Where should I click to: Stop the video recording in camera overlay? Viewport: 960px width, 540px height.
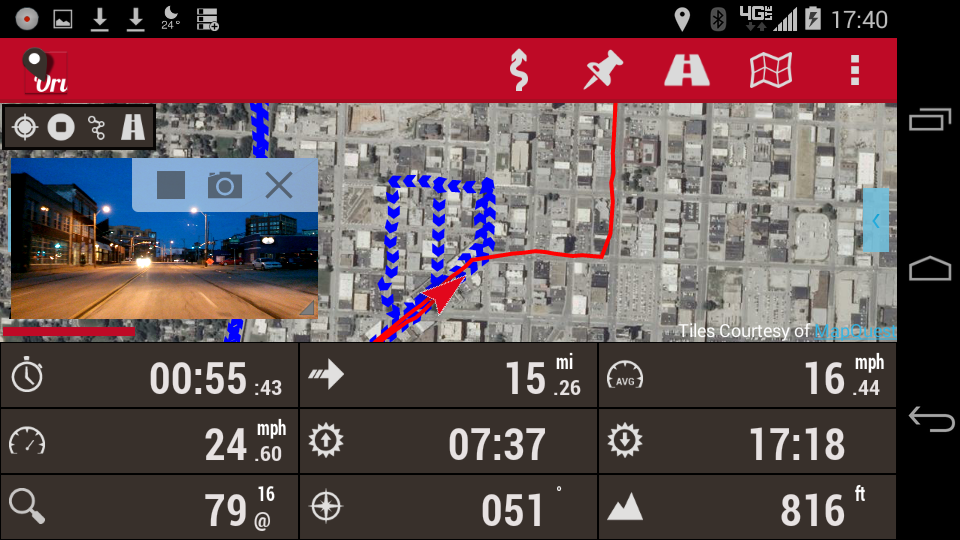click(x=171, y=184)
